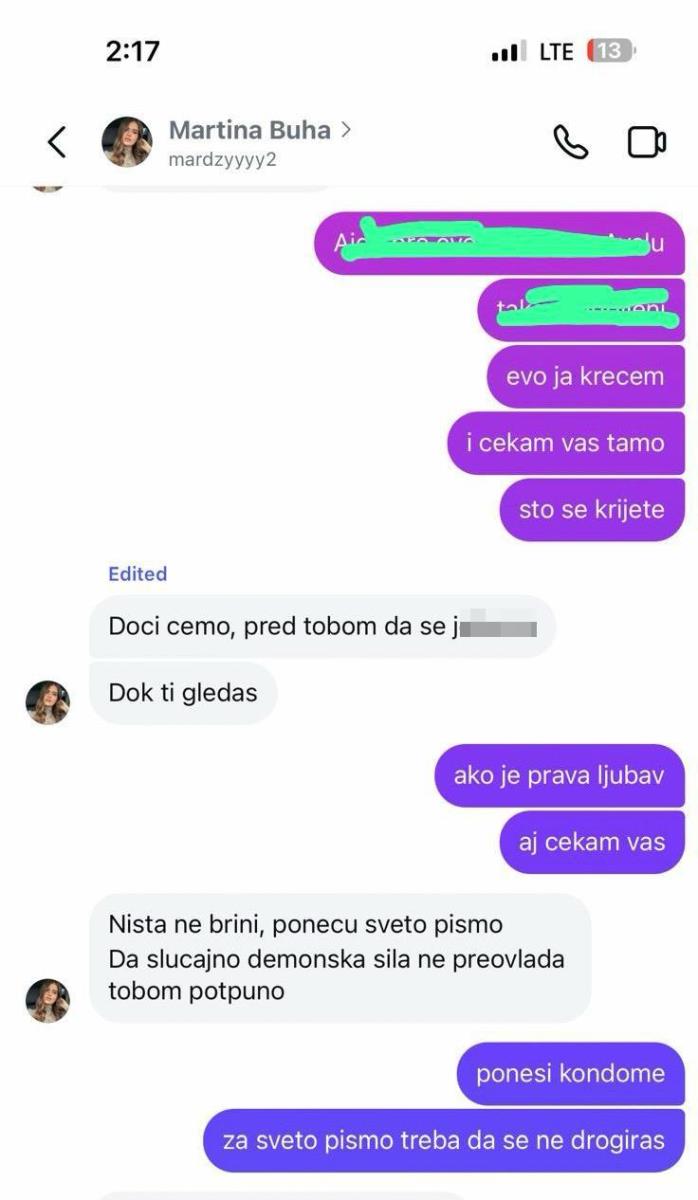Tap avatar beside the 'sveto pismo' message
The height and width of the screenshot is (1200, 698).
point(47,1000)
